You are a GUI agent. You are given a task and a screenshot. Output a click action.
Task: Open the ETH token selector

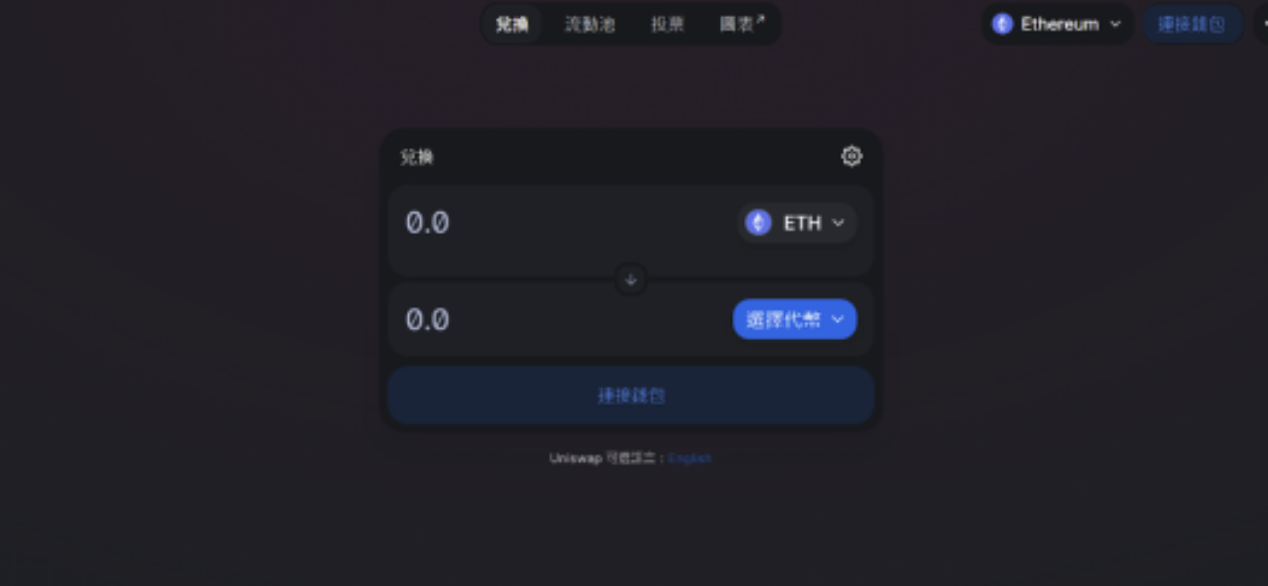(x=797, y=222)
